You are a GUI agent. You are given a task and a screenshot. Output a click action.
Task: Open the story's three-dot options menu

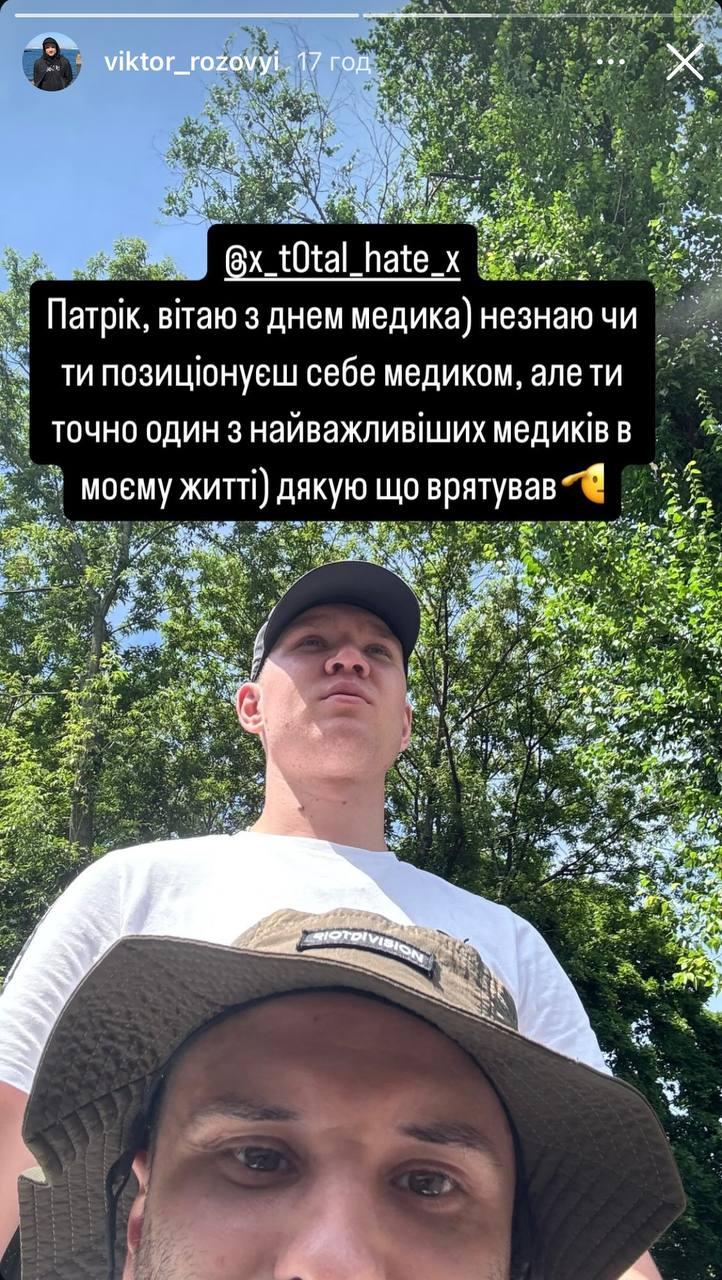click(611, 62)
